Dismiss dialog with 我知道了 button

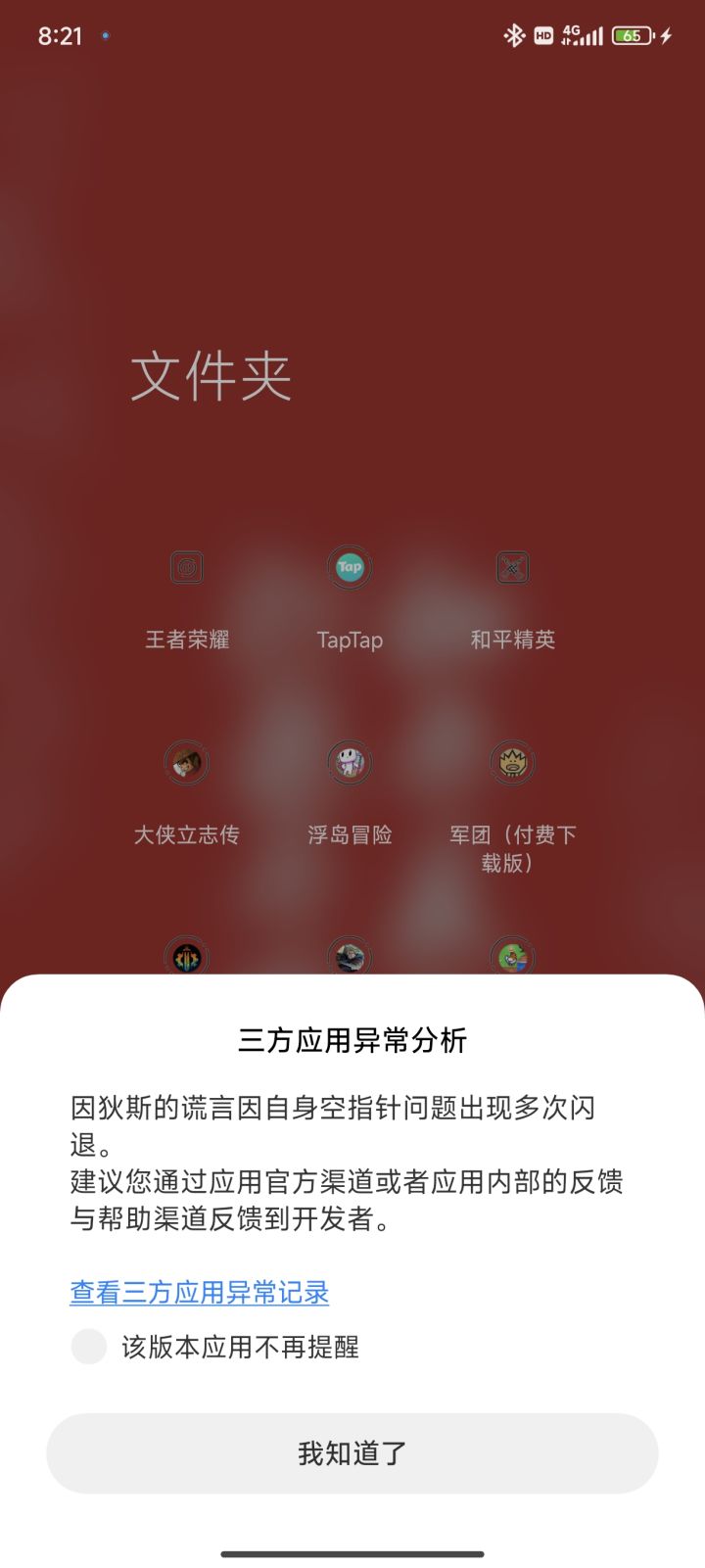click(352, 1453)
